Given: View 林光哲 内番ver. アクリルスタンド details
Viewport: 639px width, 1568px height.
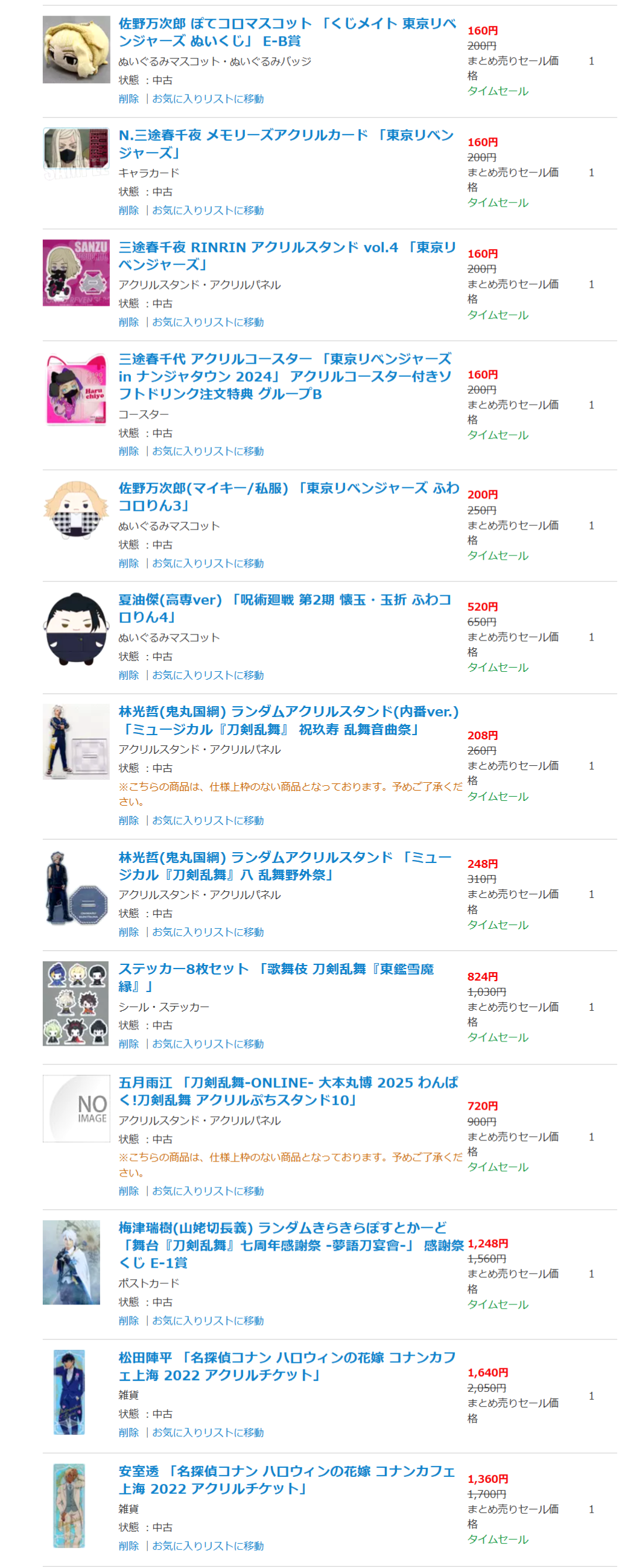Looking at the screenshot, I should click(288, 721).
